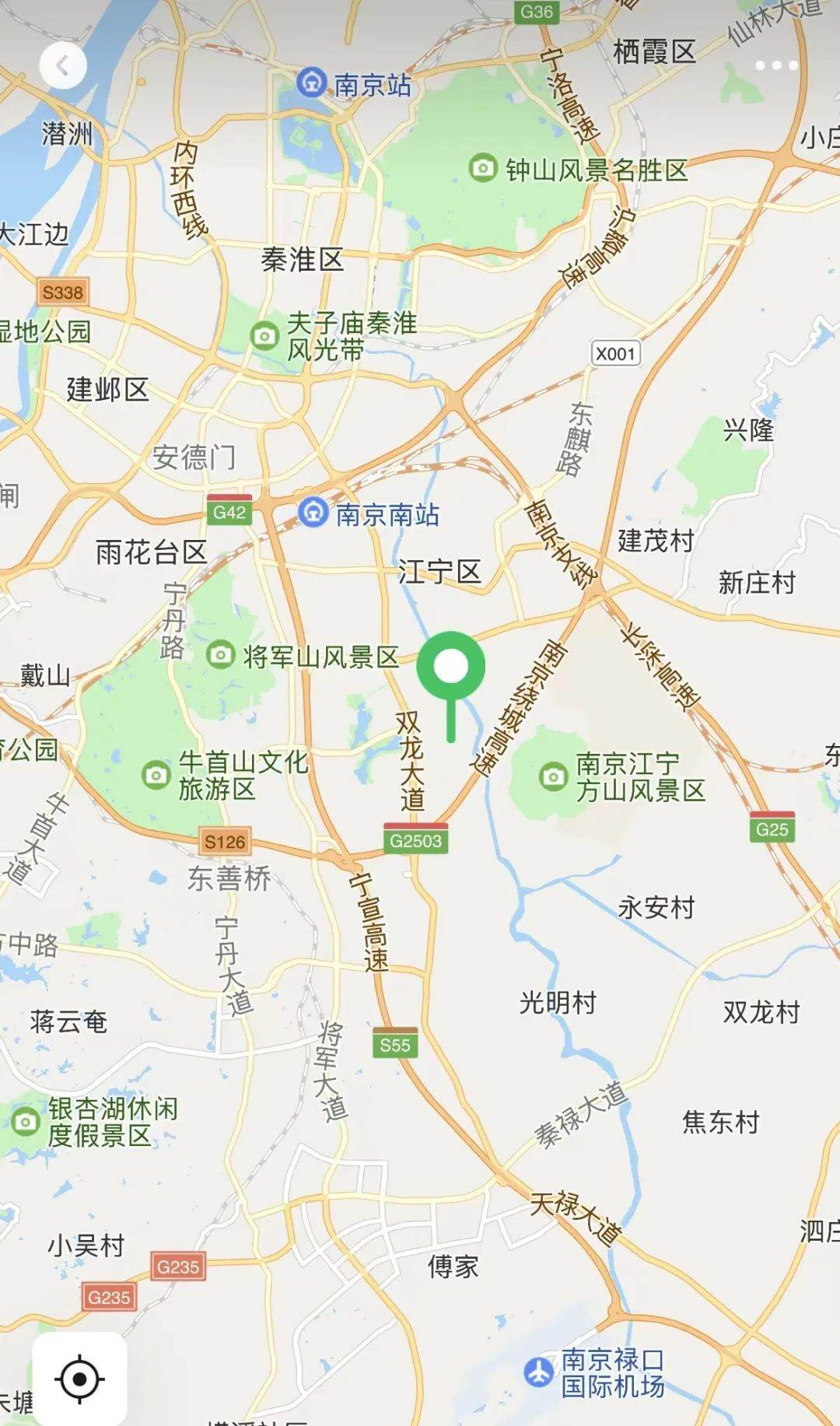This screenshot has width=840, height=1426.
Task: Open the three-dot overflow menu
Action: coord(776,66)
